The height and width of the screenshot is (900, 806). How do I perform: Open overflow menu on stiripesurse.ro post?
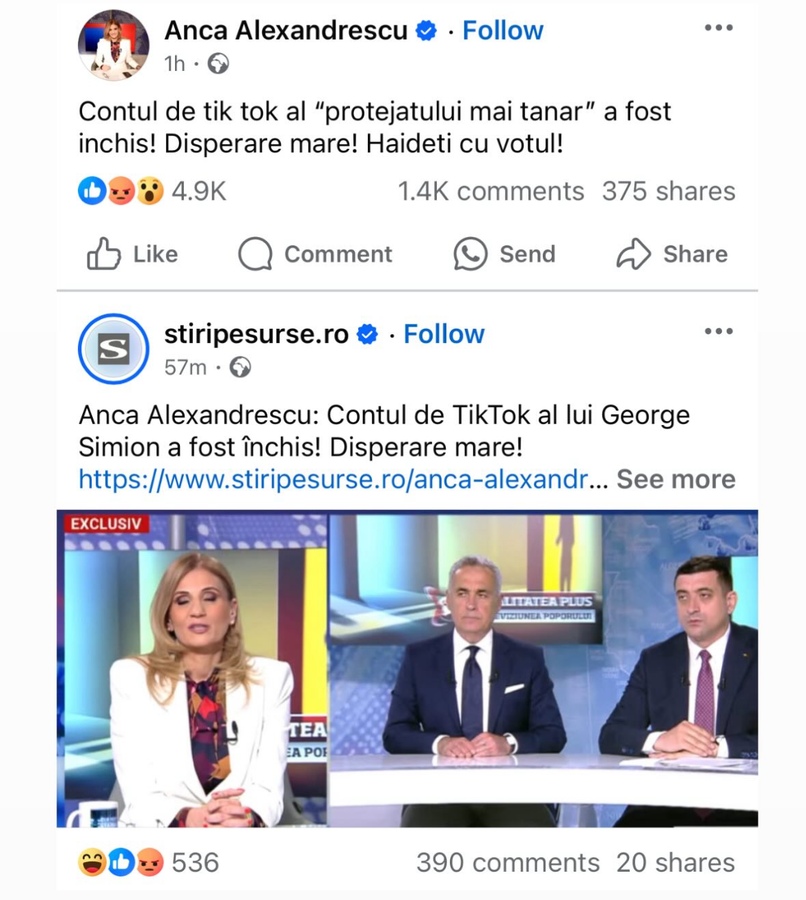[718, 331]
